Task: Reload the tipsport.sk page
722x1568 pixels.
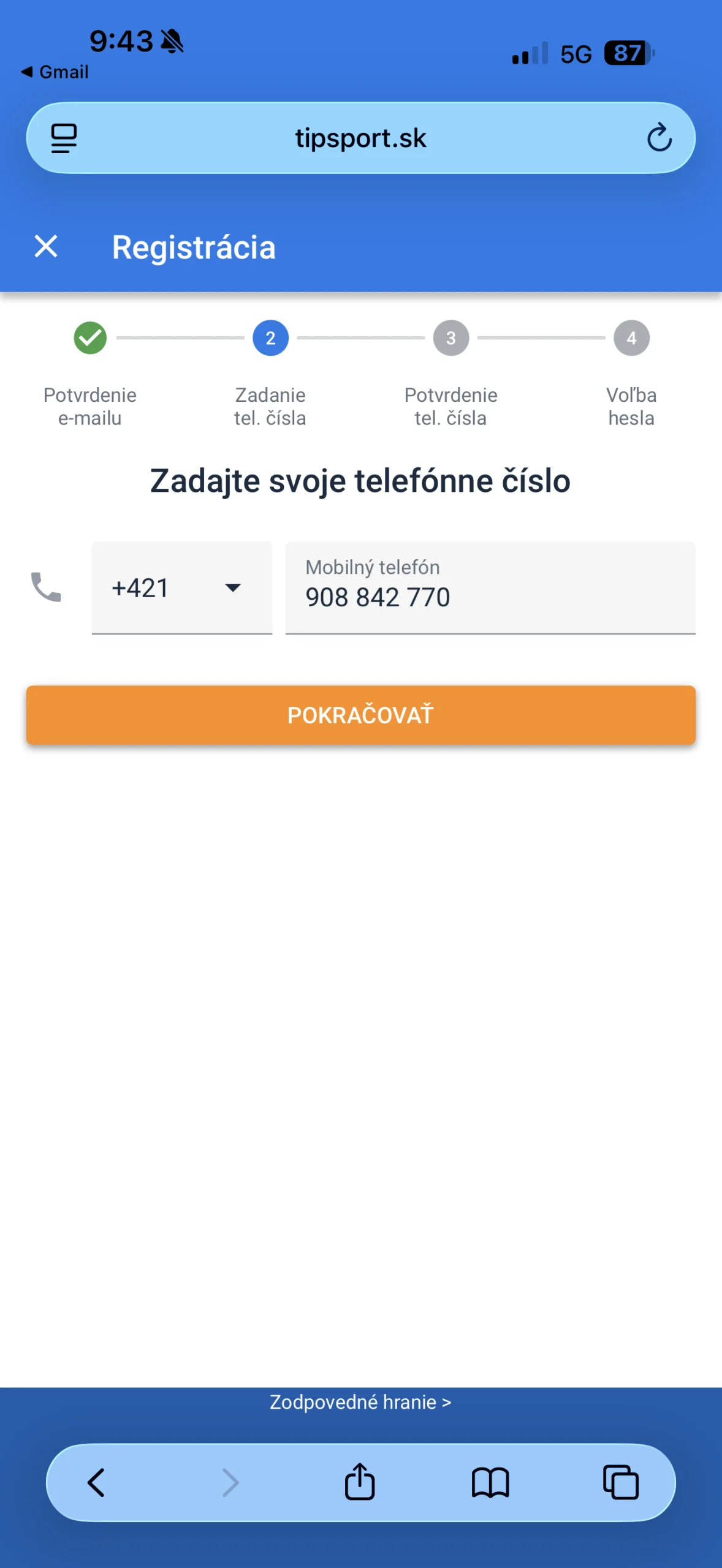Action: pos(659,138)
